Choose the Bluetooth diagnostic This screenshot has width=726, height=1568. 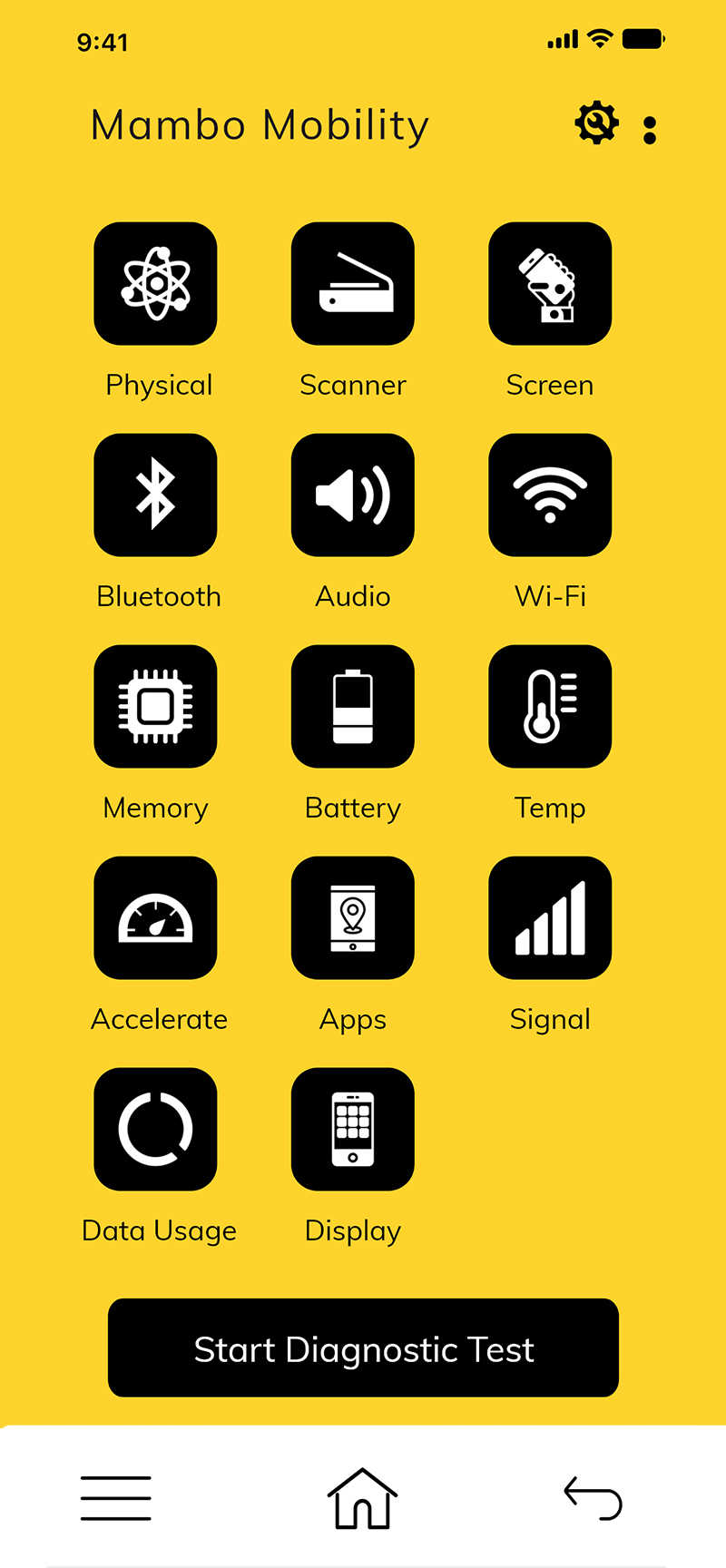(x=155, y=495)
